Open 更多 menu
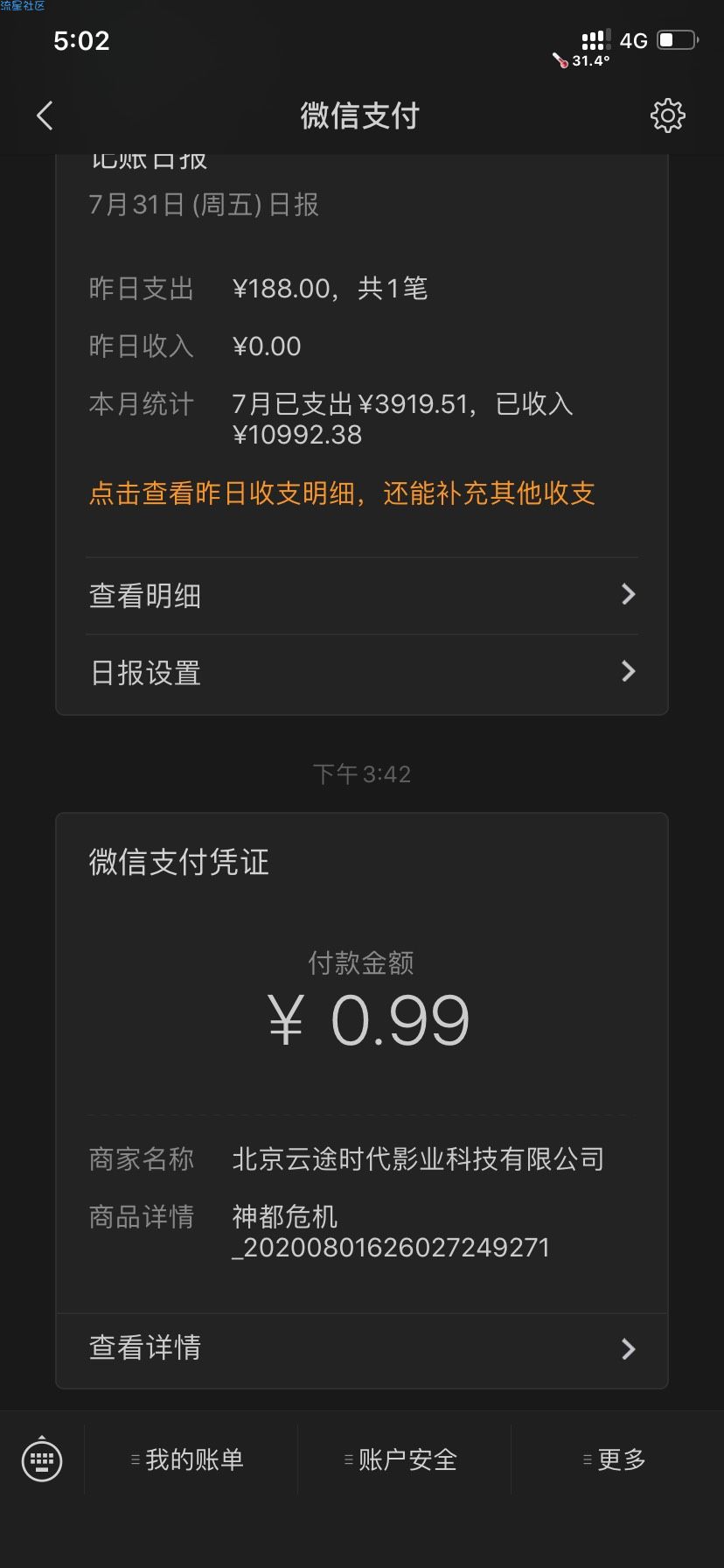 (x=617, y=1459)
